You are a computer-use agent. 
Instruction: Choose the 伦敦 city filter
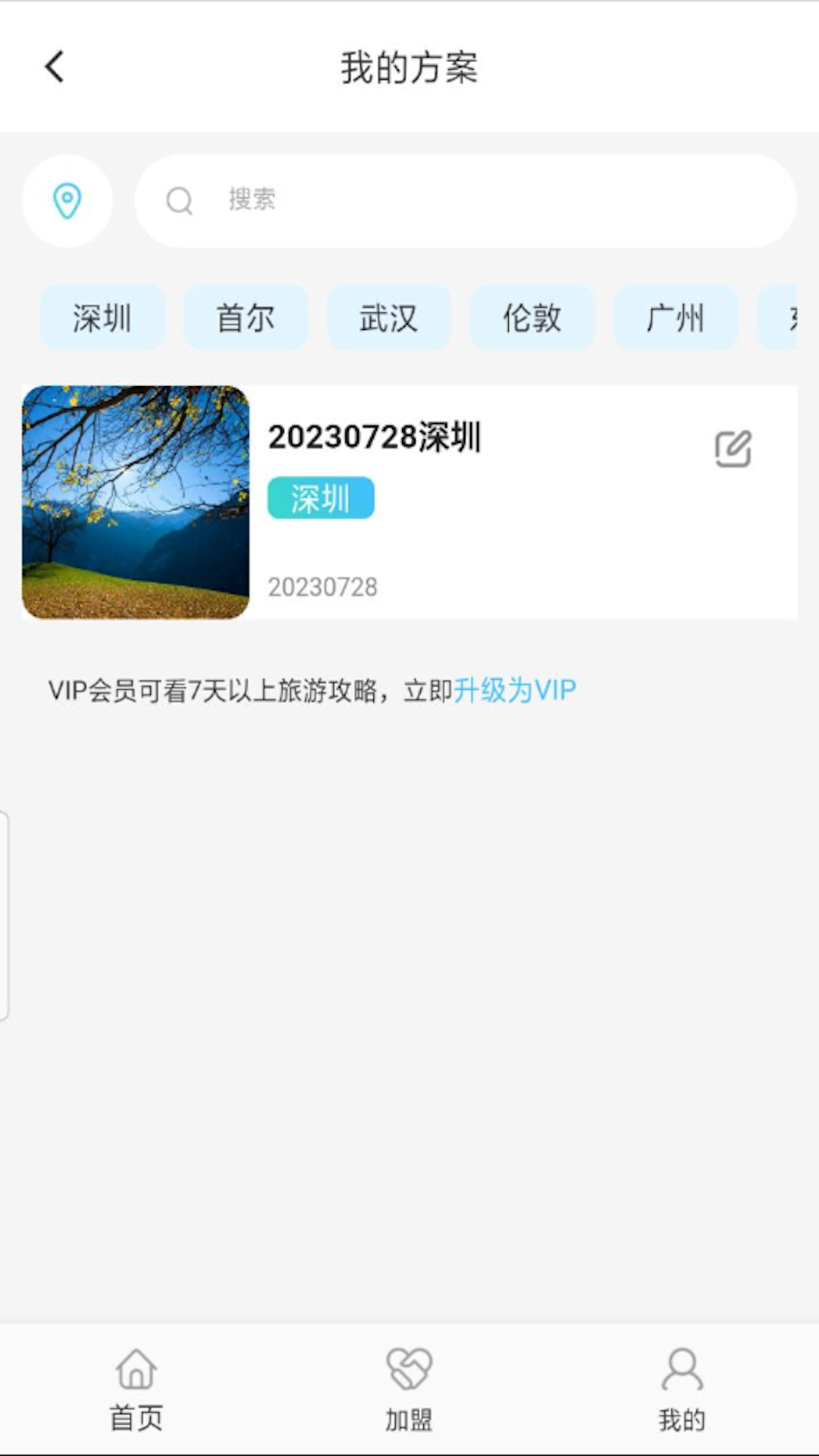pyautogui.click(x=532, y=318)
